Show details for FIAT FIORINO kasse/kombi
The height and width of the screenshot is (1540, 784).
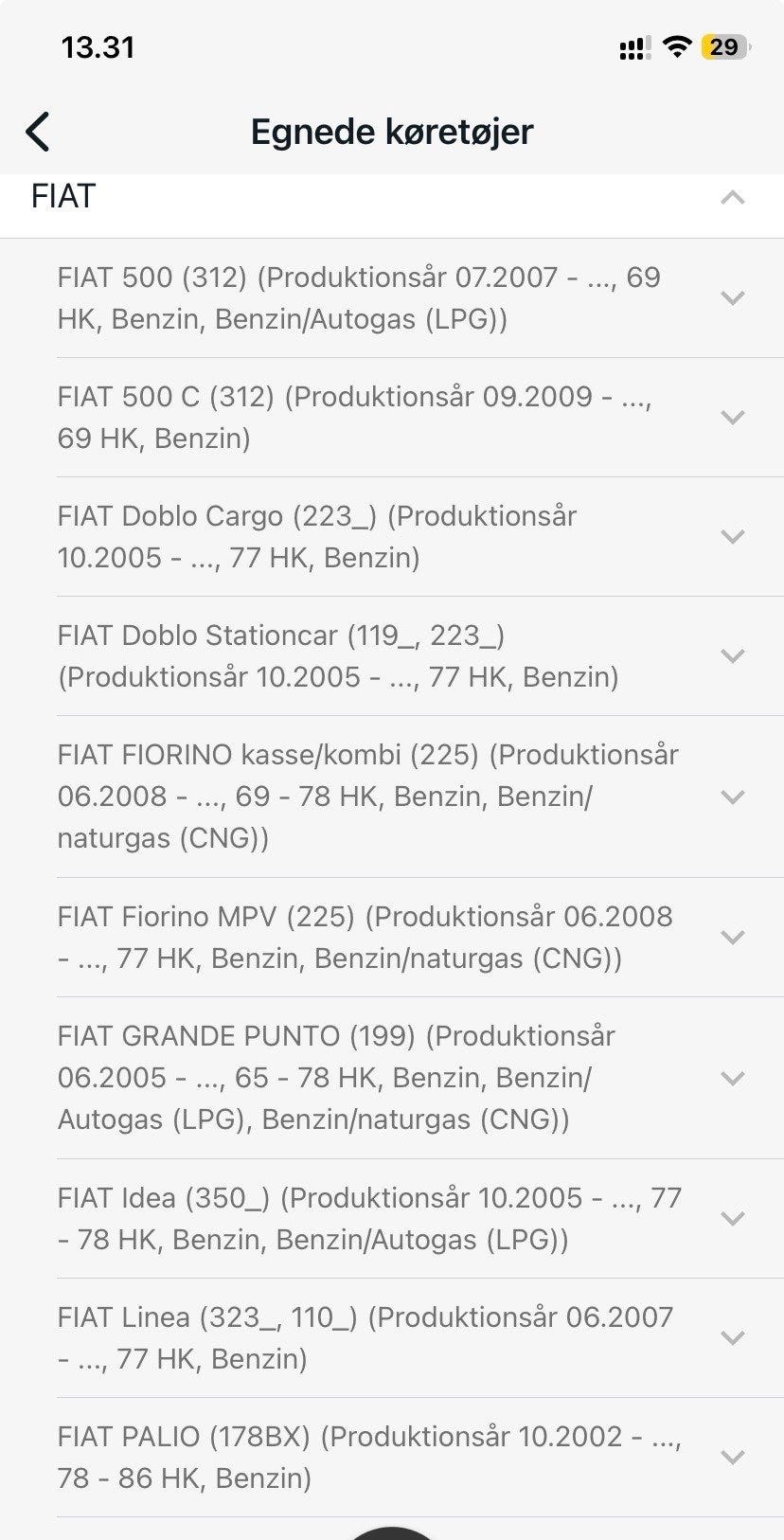click(x=732, y=797)
